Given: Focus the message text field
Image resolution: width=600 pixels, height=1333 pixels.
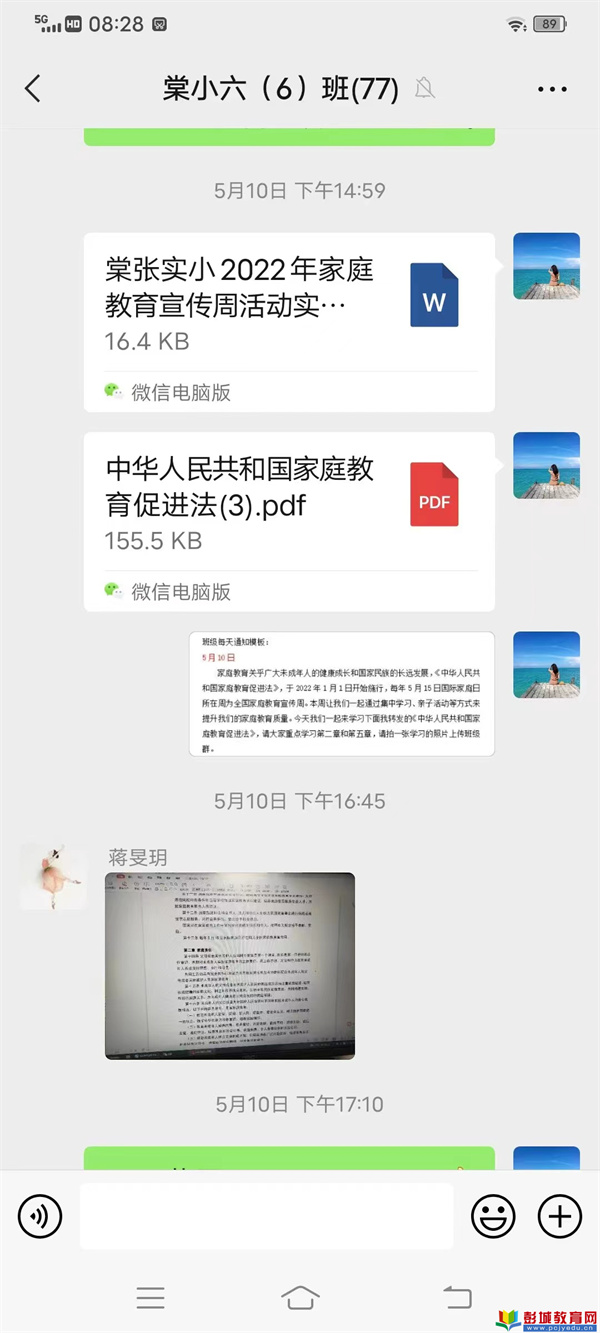Looking at the screenshot, I should 266,1216.
